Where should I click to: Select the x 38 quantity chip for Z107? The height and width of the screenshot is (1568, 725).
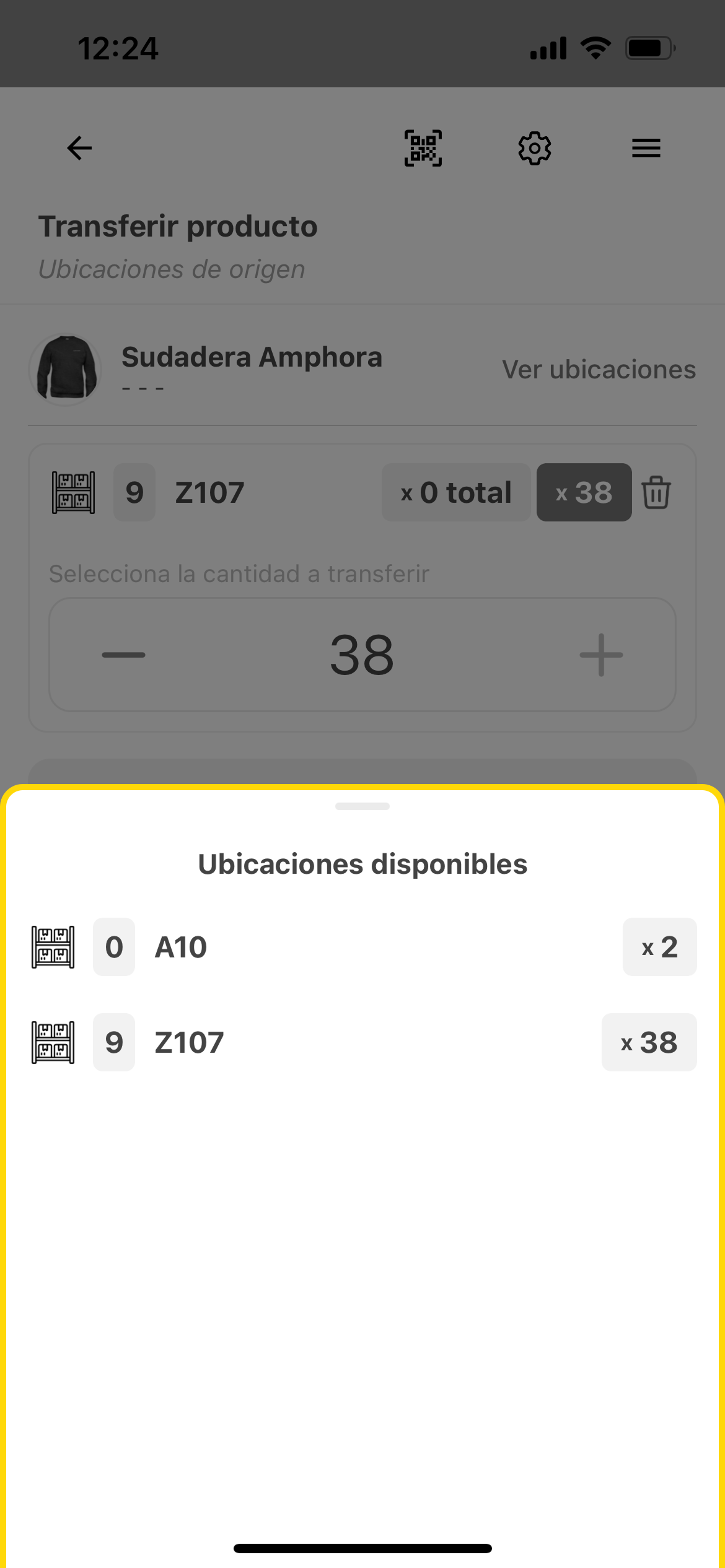[x=583, y=492]
